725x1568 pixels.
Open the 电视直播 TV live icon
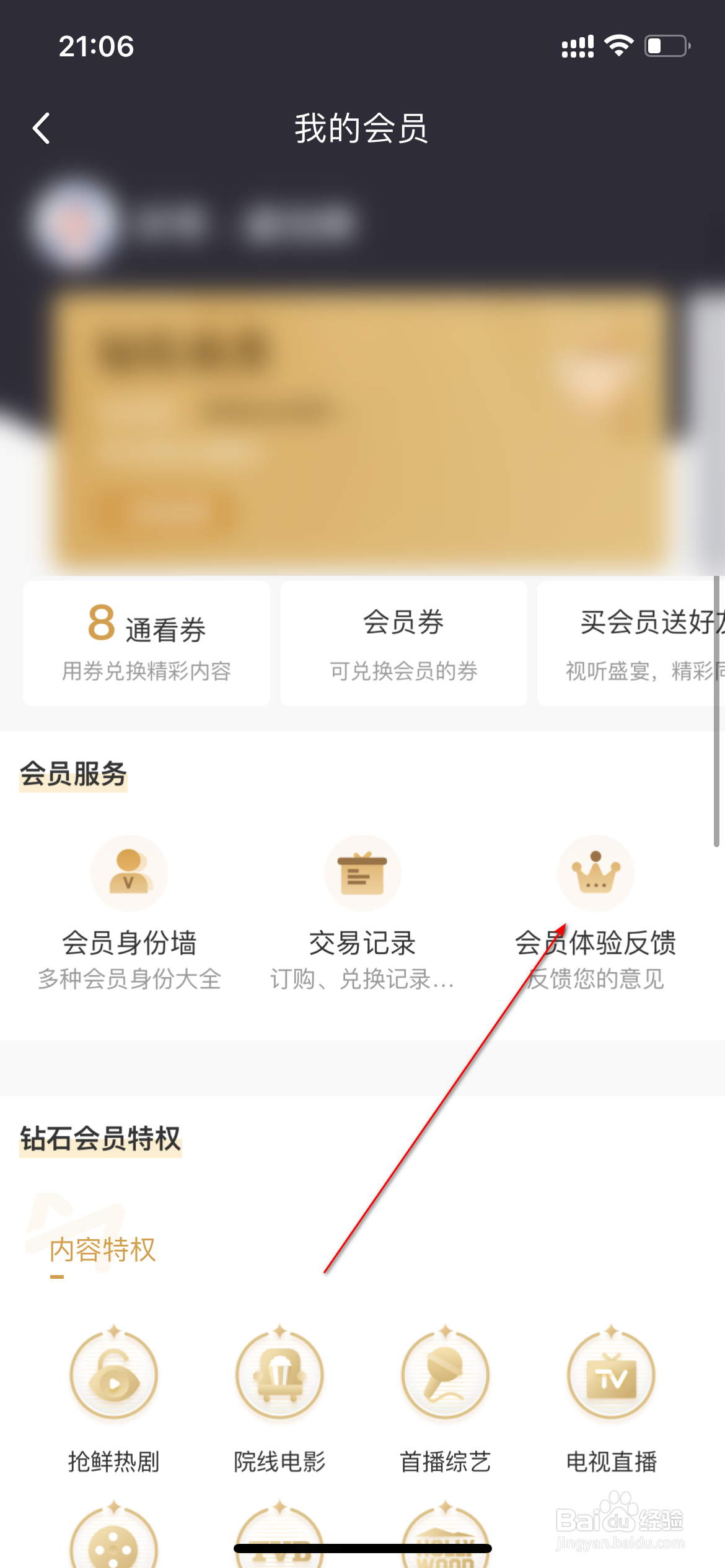click(610, 1374)
